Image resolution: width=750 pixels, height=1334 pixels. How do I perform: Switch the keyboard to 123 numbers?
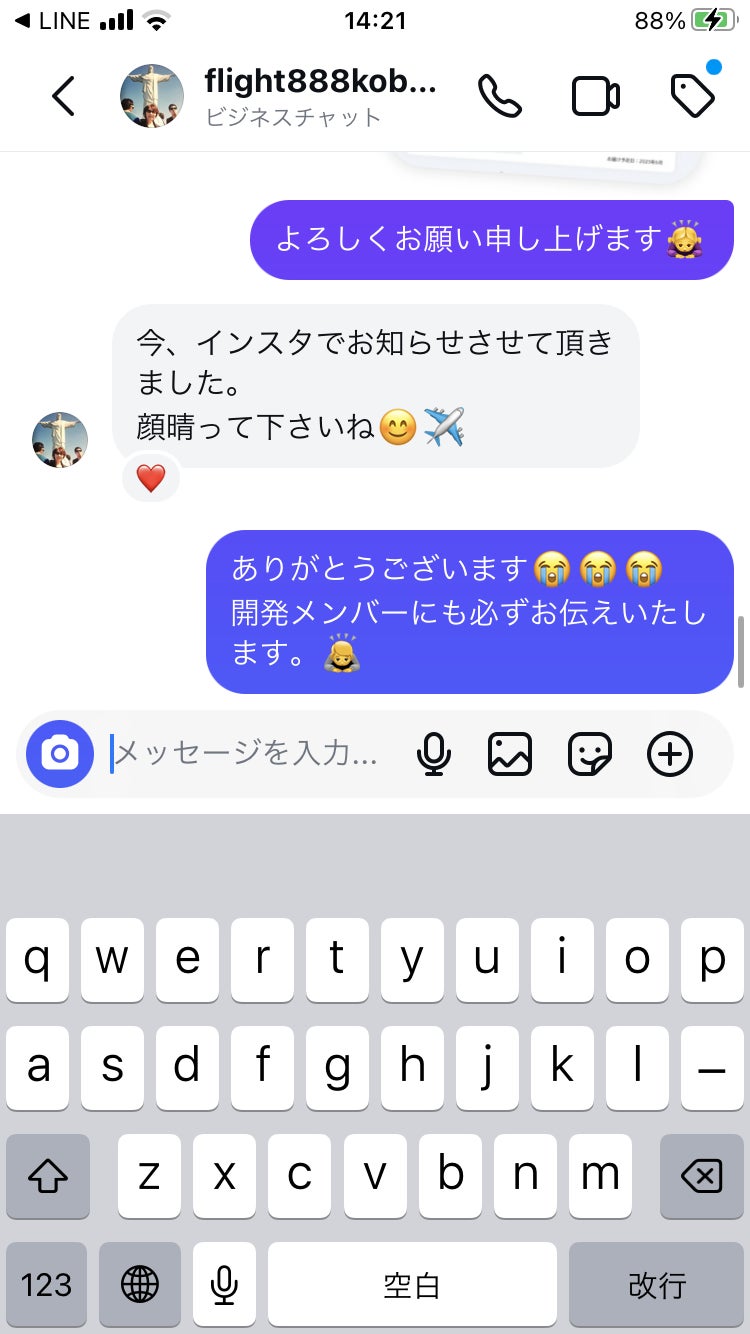(46, 1285)
